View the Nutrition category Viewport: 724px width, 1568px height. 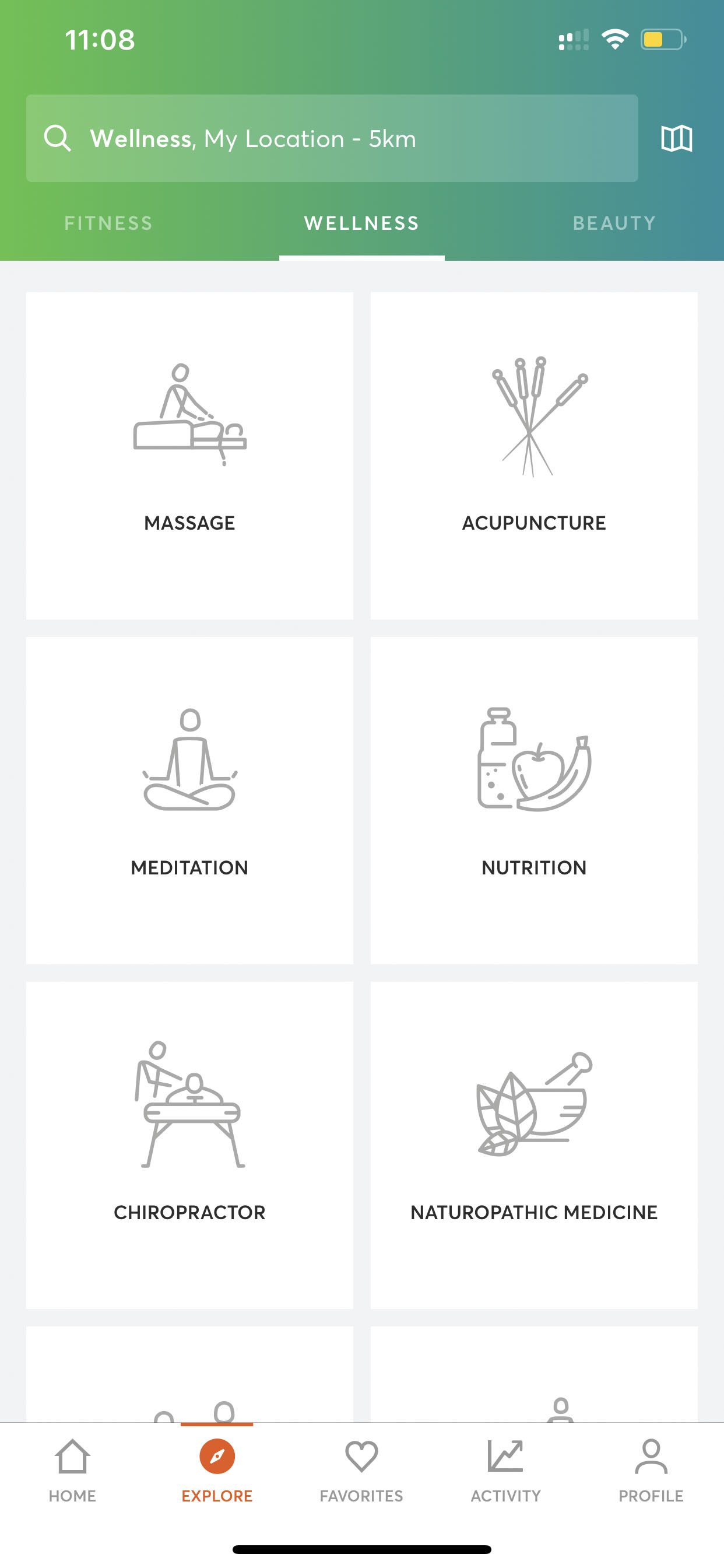533,800
